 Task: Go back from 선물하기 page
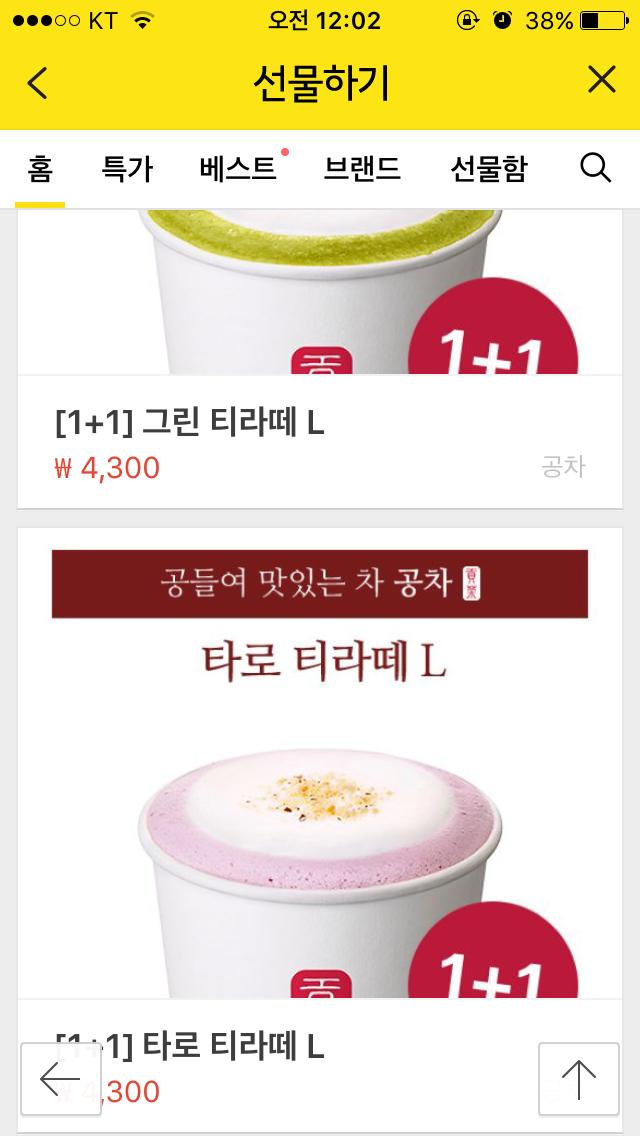(x=37, y=83)
